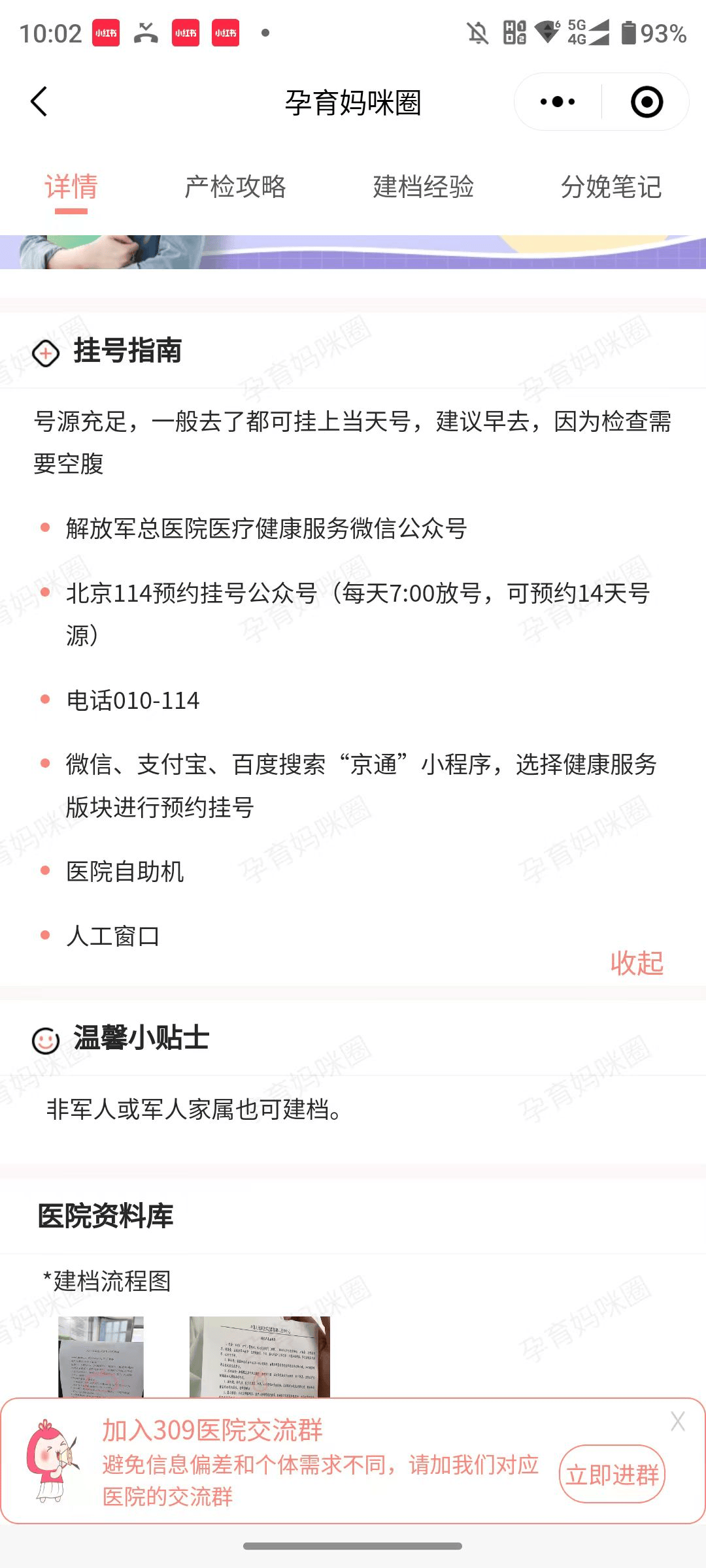706x1568 pixels.
Task: Collapse the 挂号指南 section with 收起
Action: coord(636,964)
